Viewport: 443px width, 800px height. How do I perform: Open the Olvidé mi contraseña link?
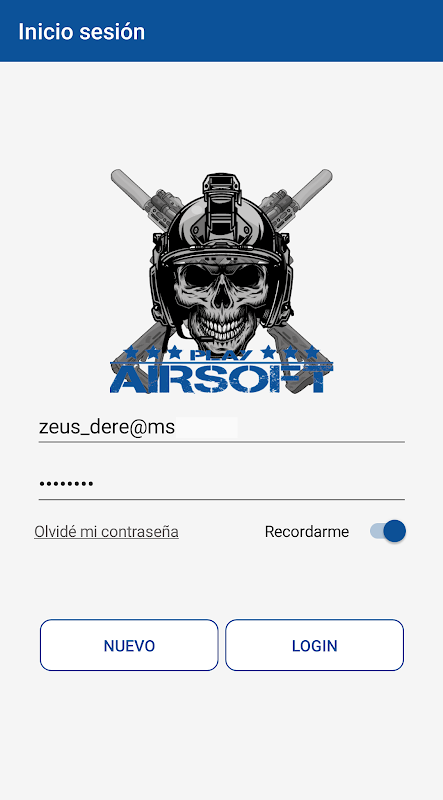pos(106,532)
